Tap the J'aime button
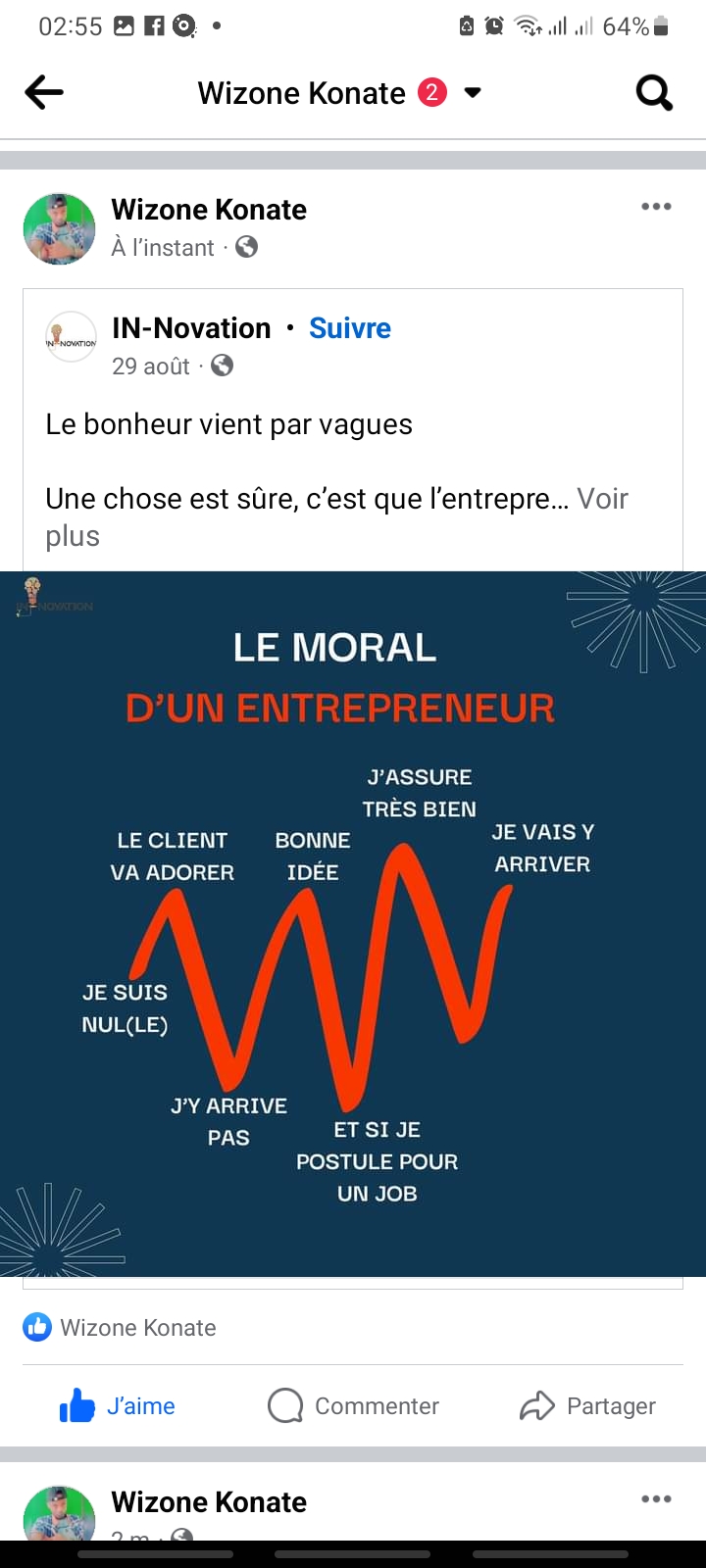Image resolution: width=706 pixels, height=1568 pixels. [118, 1406]
